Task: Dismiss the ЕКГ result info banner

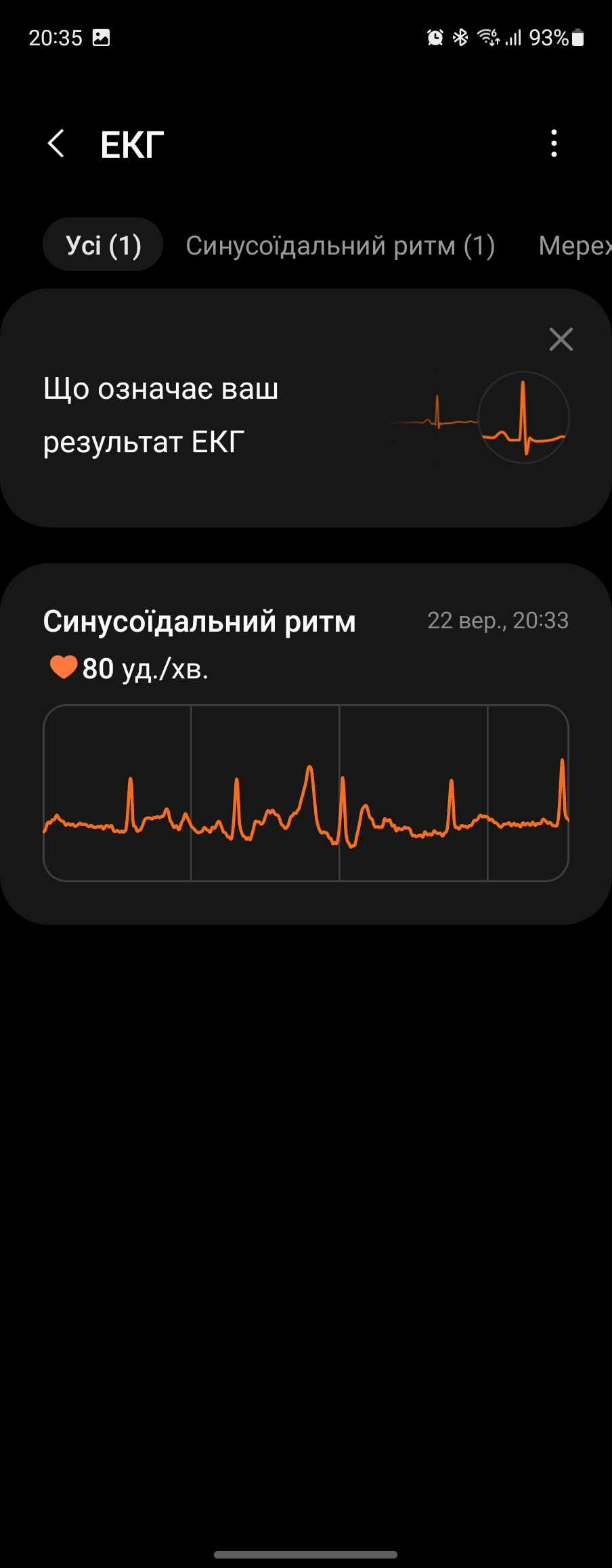Action: pyautogui.click(x=561, y=339)
